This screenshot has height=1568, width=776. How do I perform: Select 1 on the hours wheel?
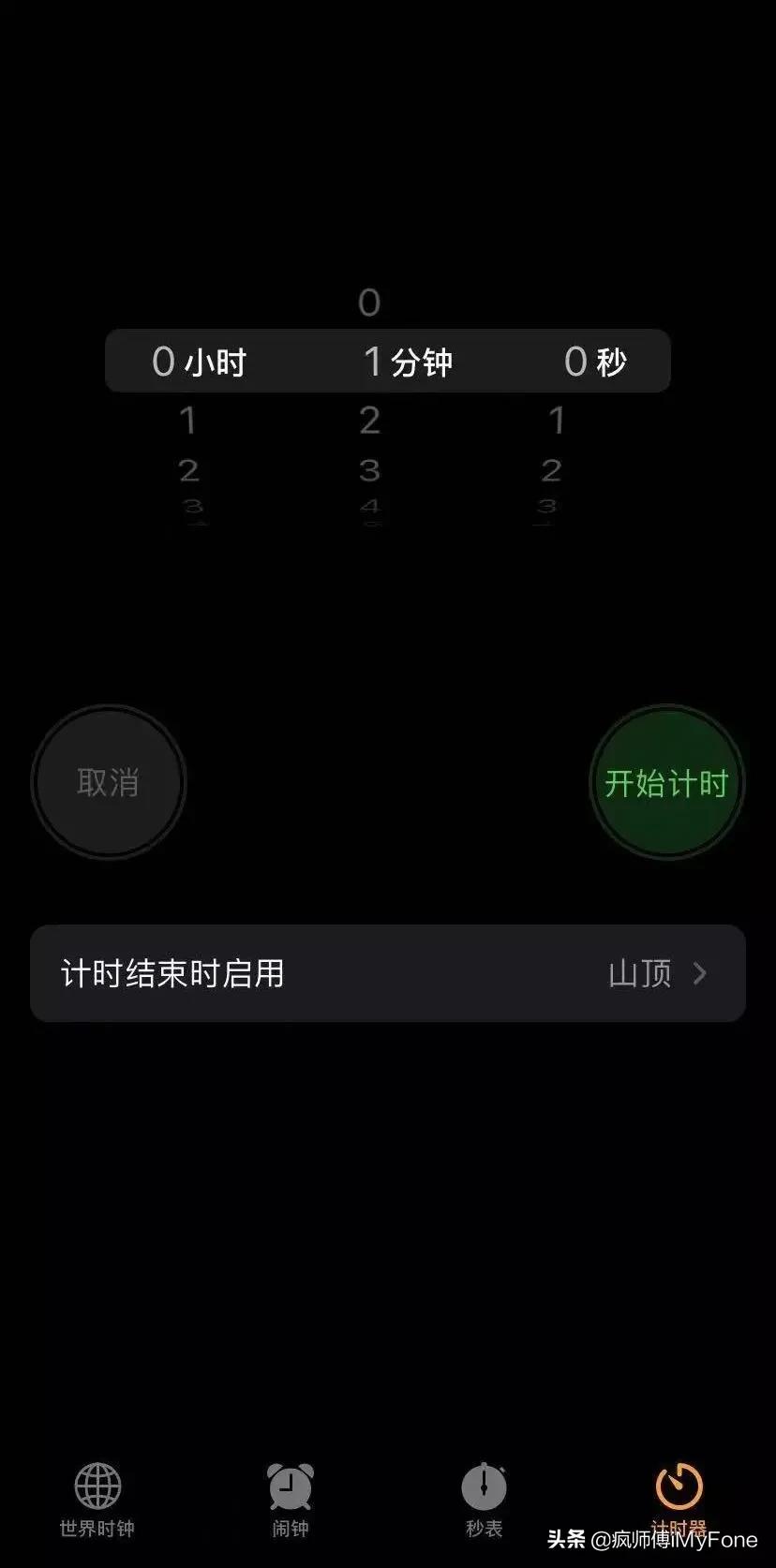tap(188, 422)
